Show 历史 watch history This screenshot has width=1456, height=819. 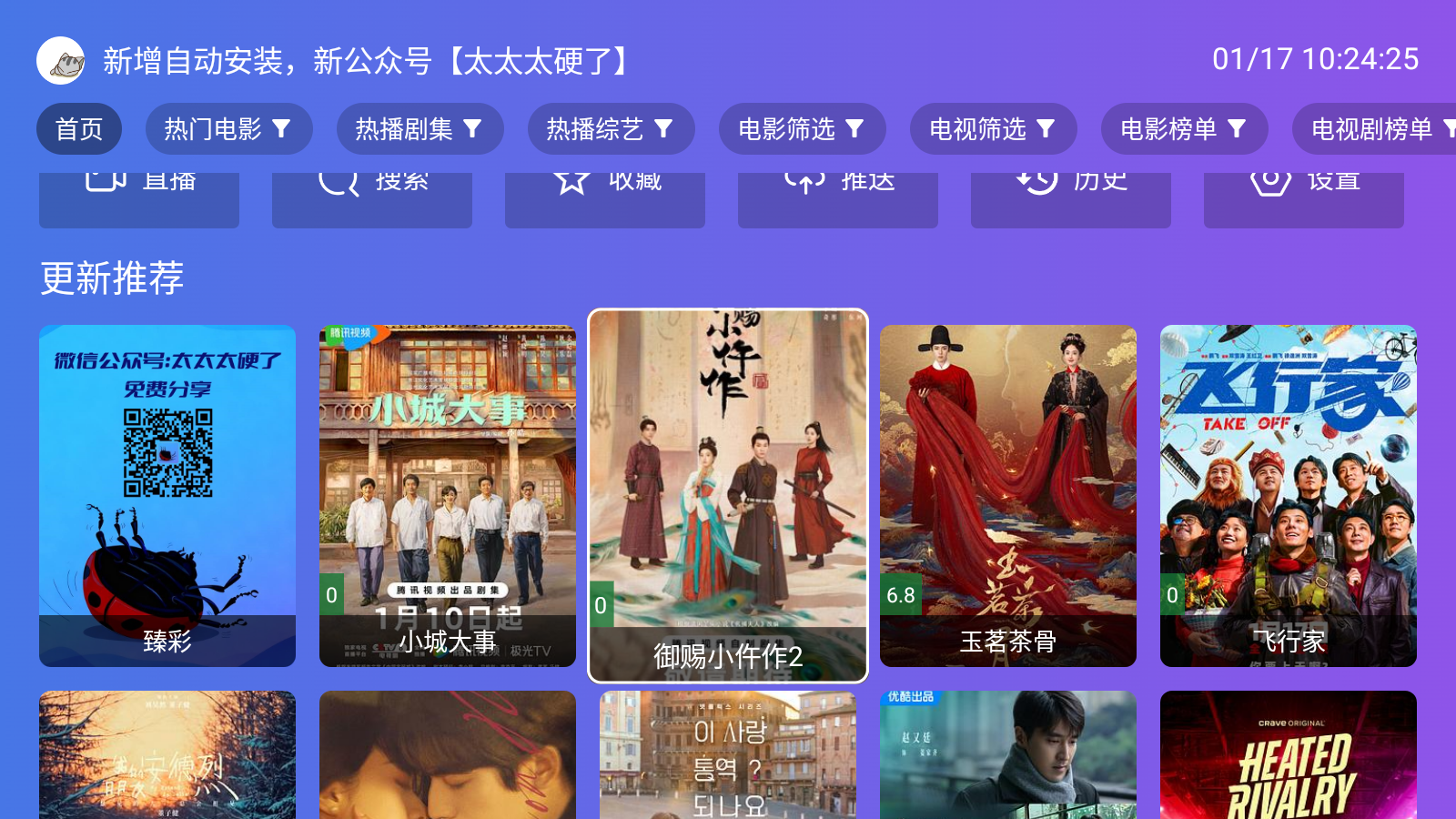pyautogui.click(x=1071, y=198)
